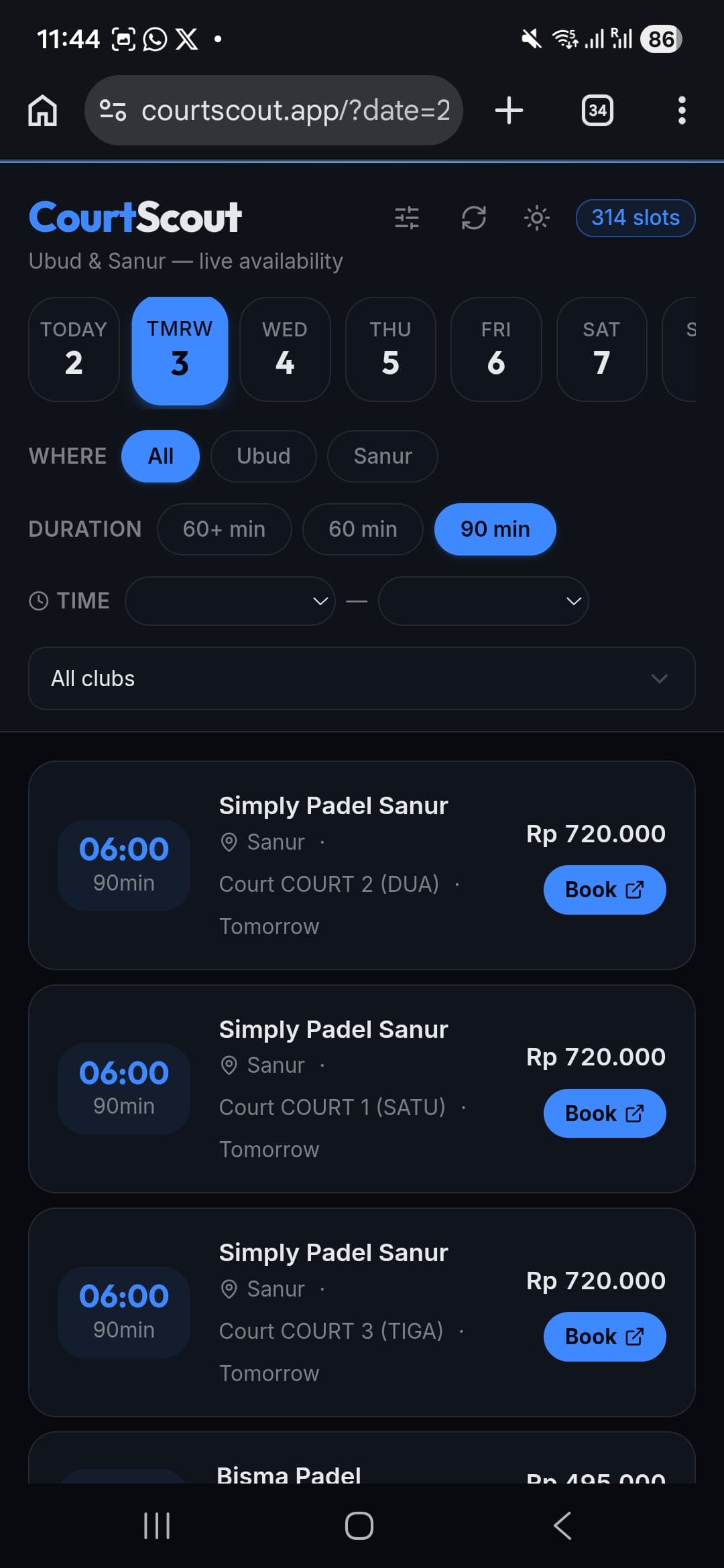Screen dimensions: 724x1568
Task: Enable the 60 min duration filter
Action: click(x=362, y=529)
